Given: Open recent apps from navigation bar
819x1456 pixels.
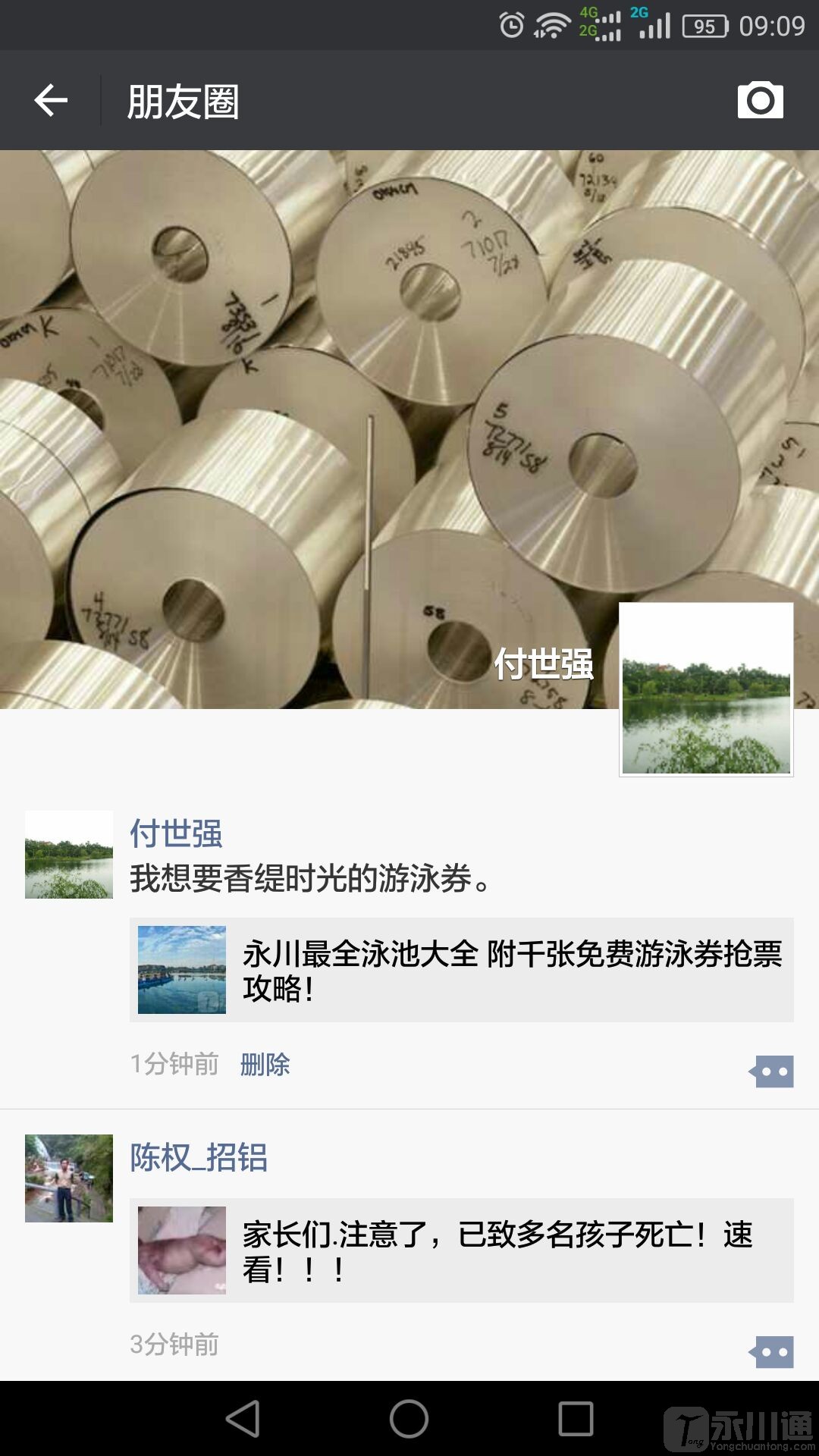Looking at the screenshot, I should [576, 1419].
